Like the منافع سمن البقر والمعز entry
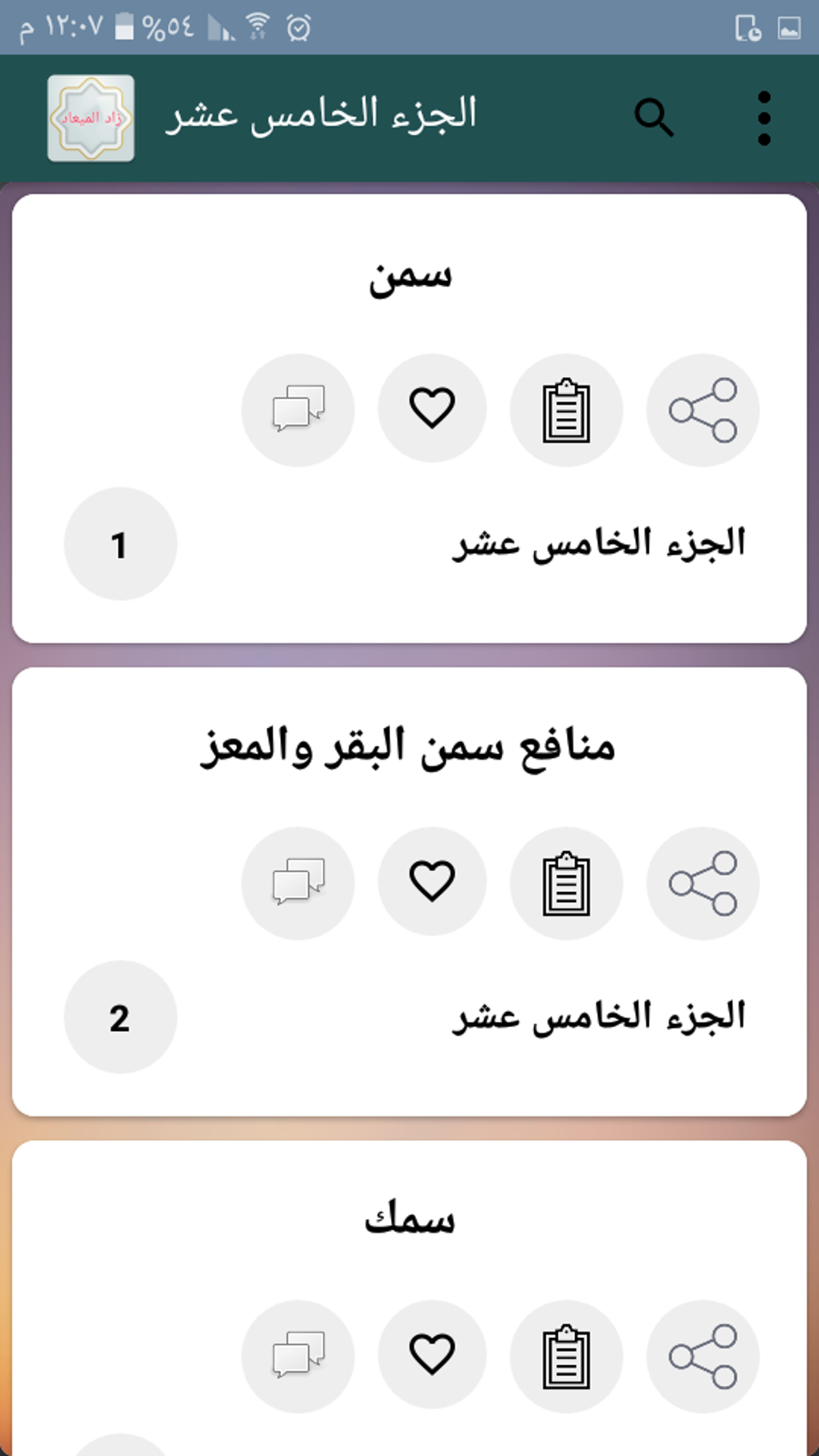 point(432,881)
